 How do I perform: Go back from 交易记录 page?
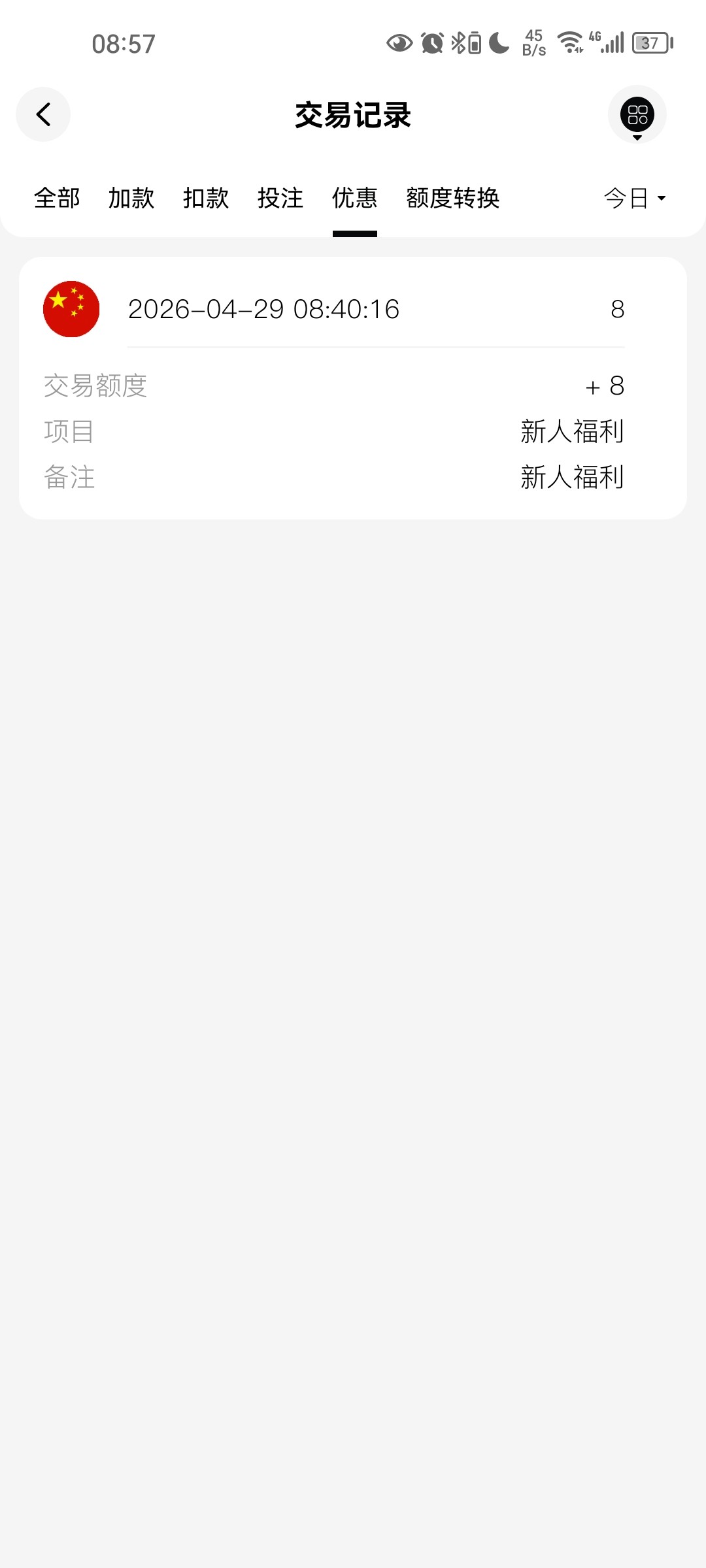43,114
